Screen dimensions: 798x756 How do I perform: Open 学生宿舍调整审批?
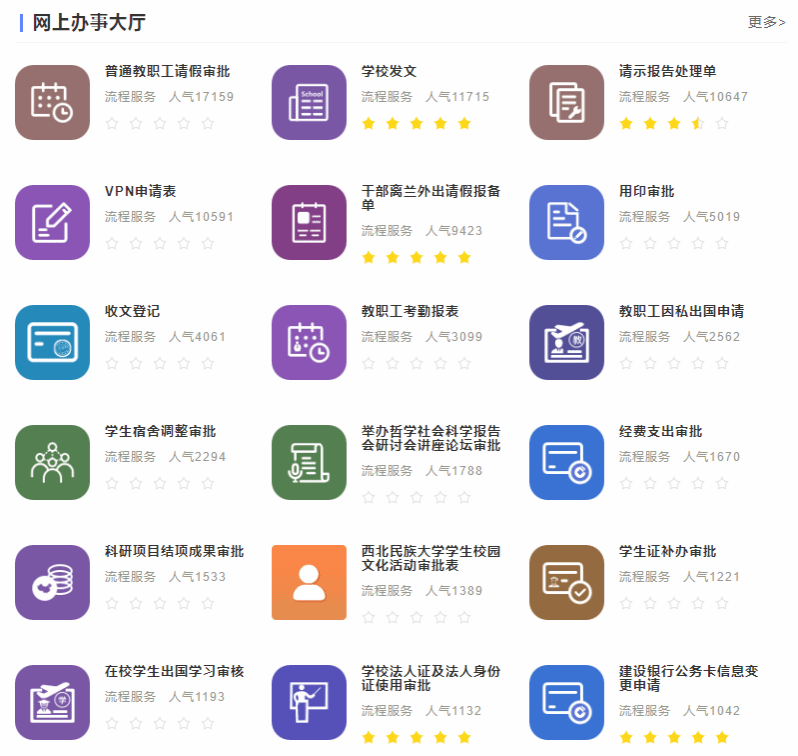click(x=160, y=432)
